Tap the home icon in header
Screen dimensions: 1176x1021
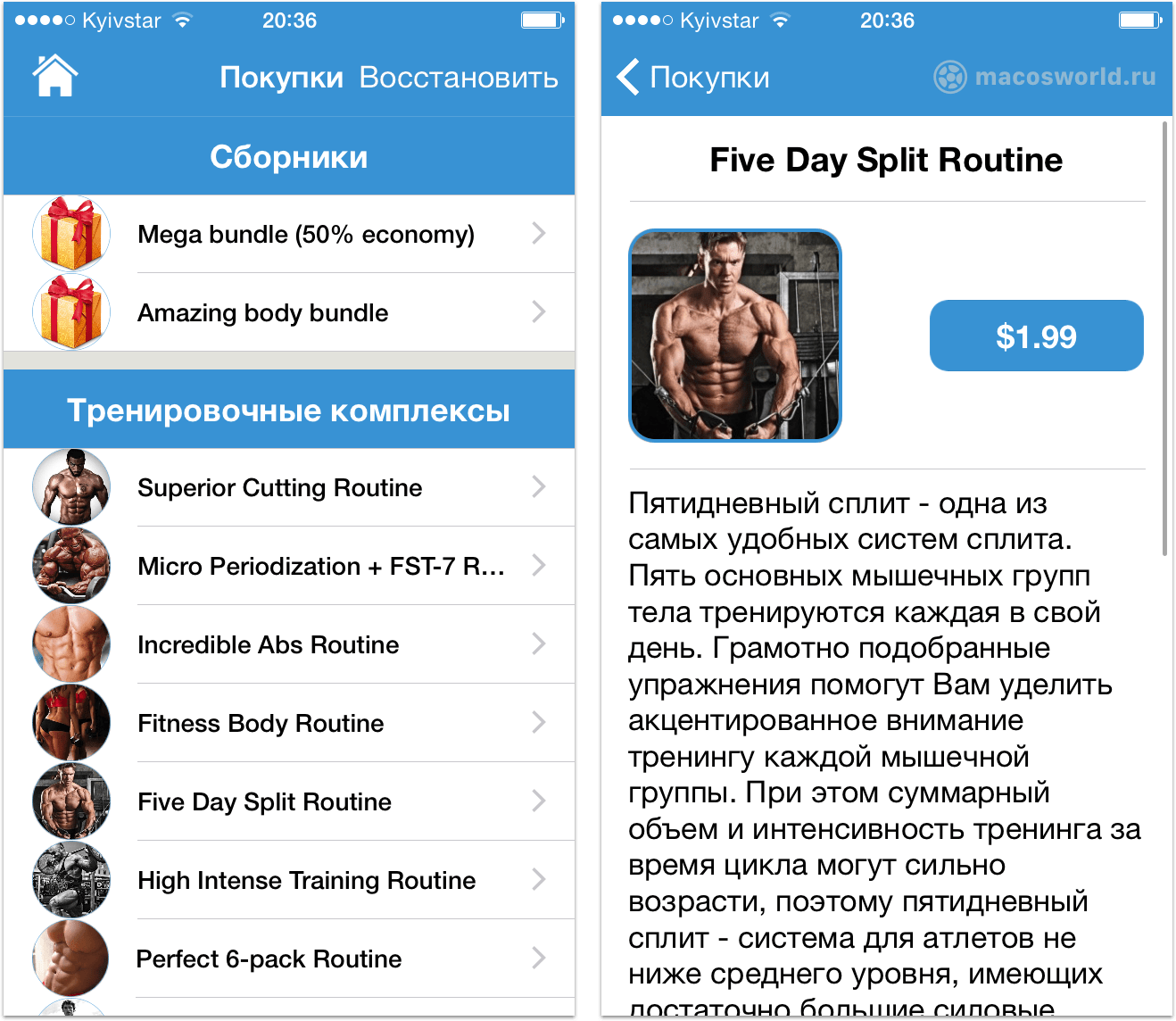[55, 76]
